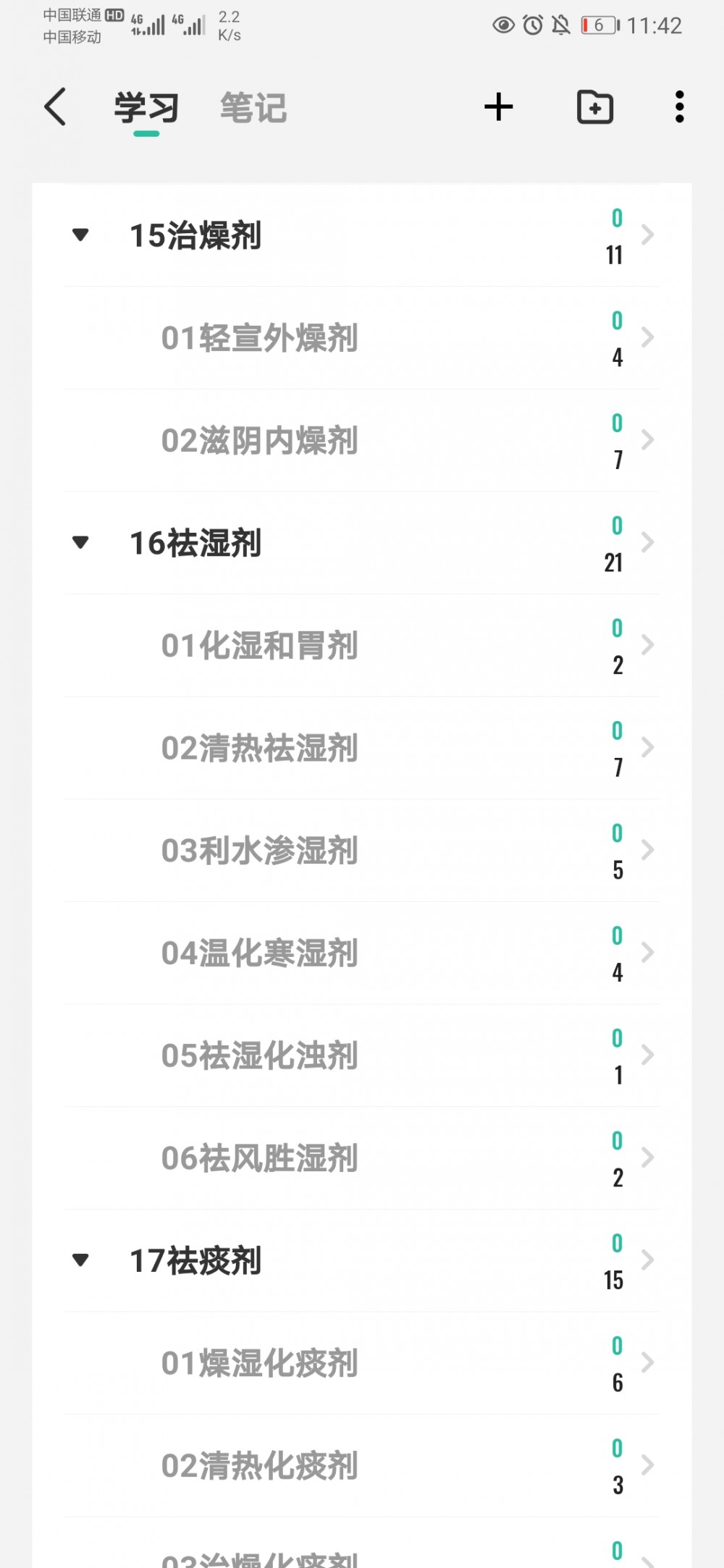The height and width of the screenshot is (1568, 724).
Task: Open 01燥湿化痰剂 deck
Action: click(361, 1364)
